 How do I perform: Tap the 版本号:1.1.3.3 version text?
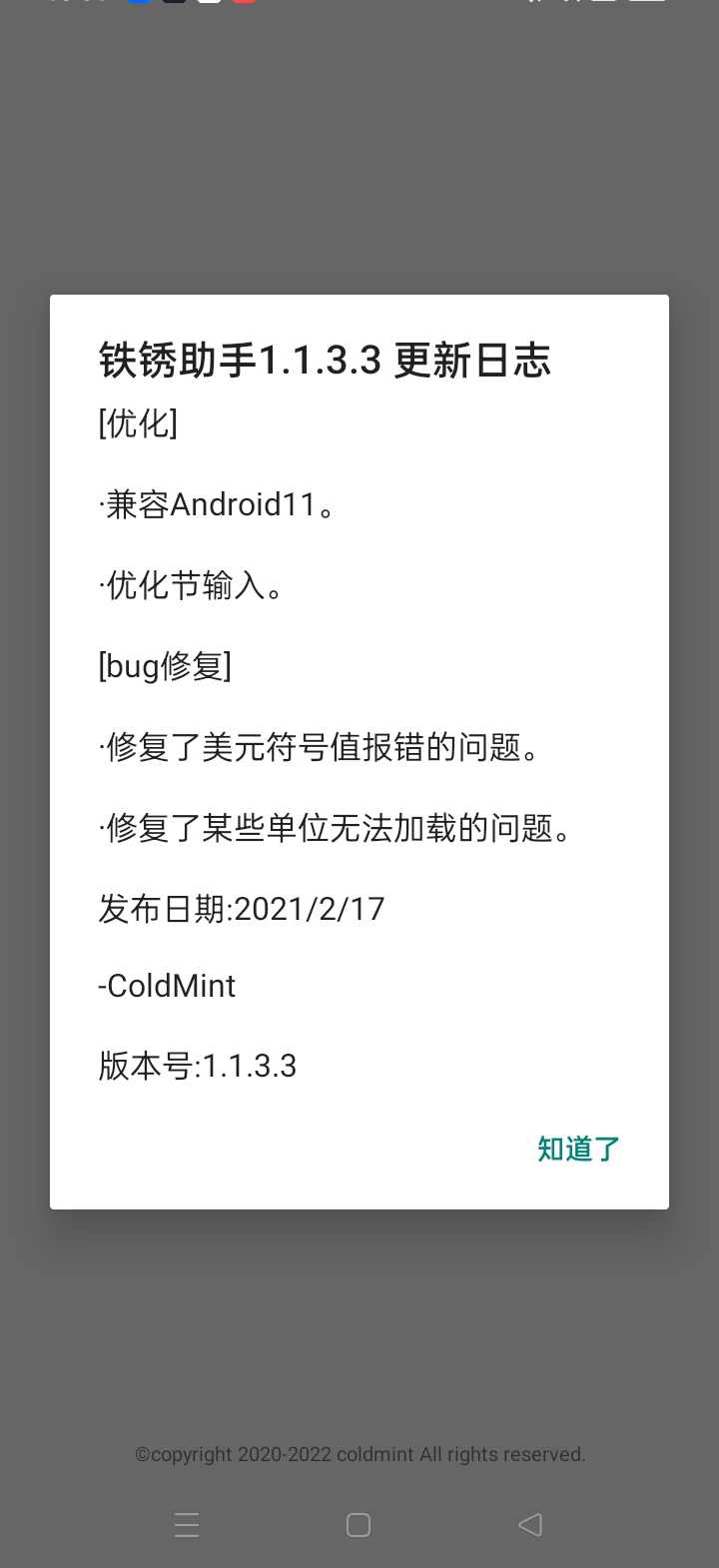coord(197,1066)
